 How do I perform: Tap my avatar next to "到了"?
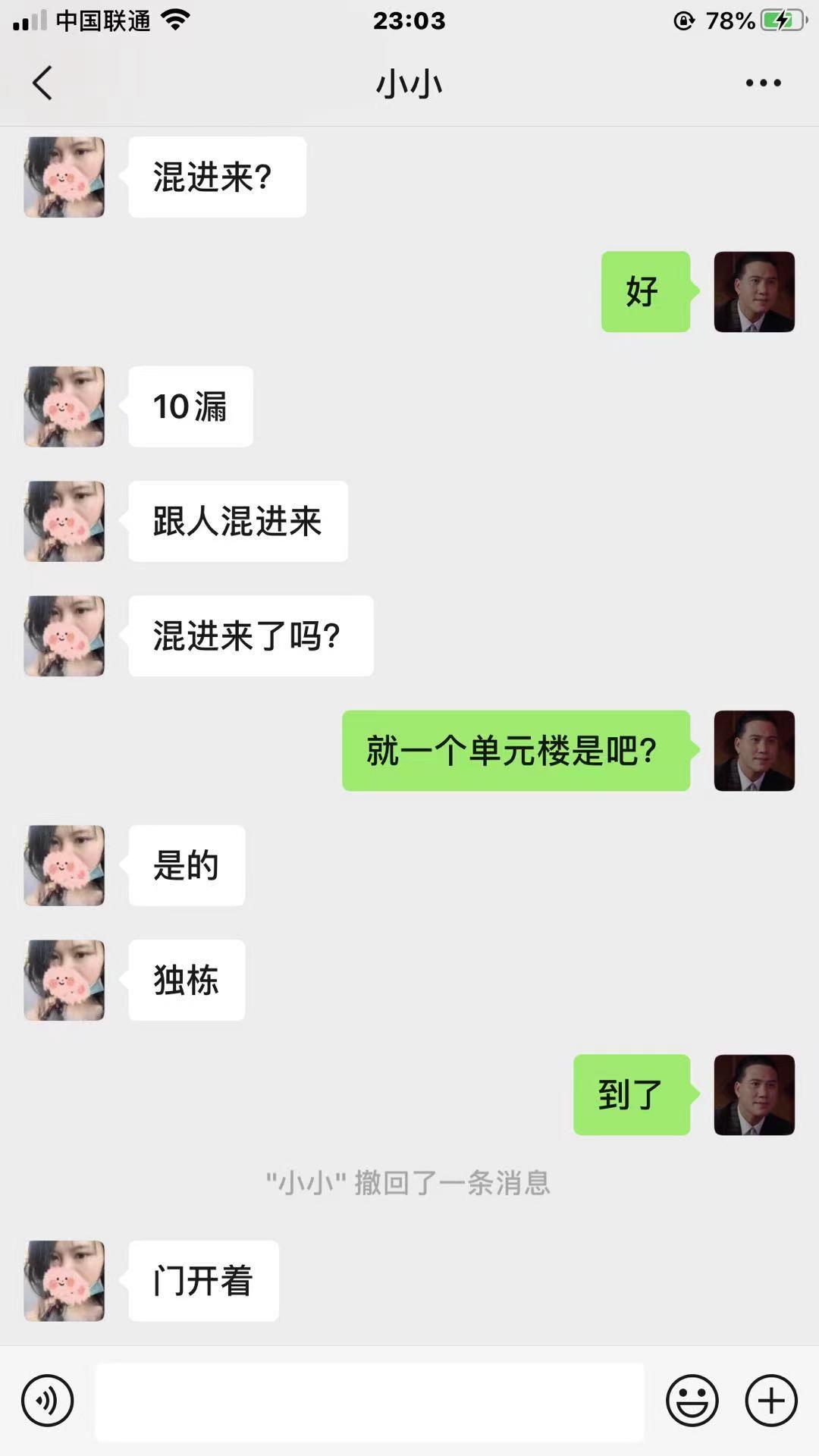click(754, 1094)
